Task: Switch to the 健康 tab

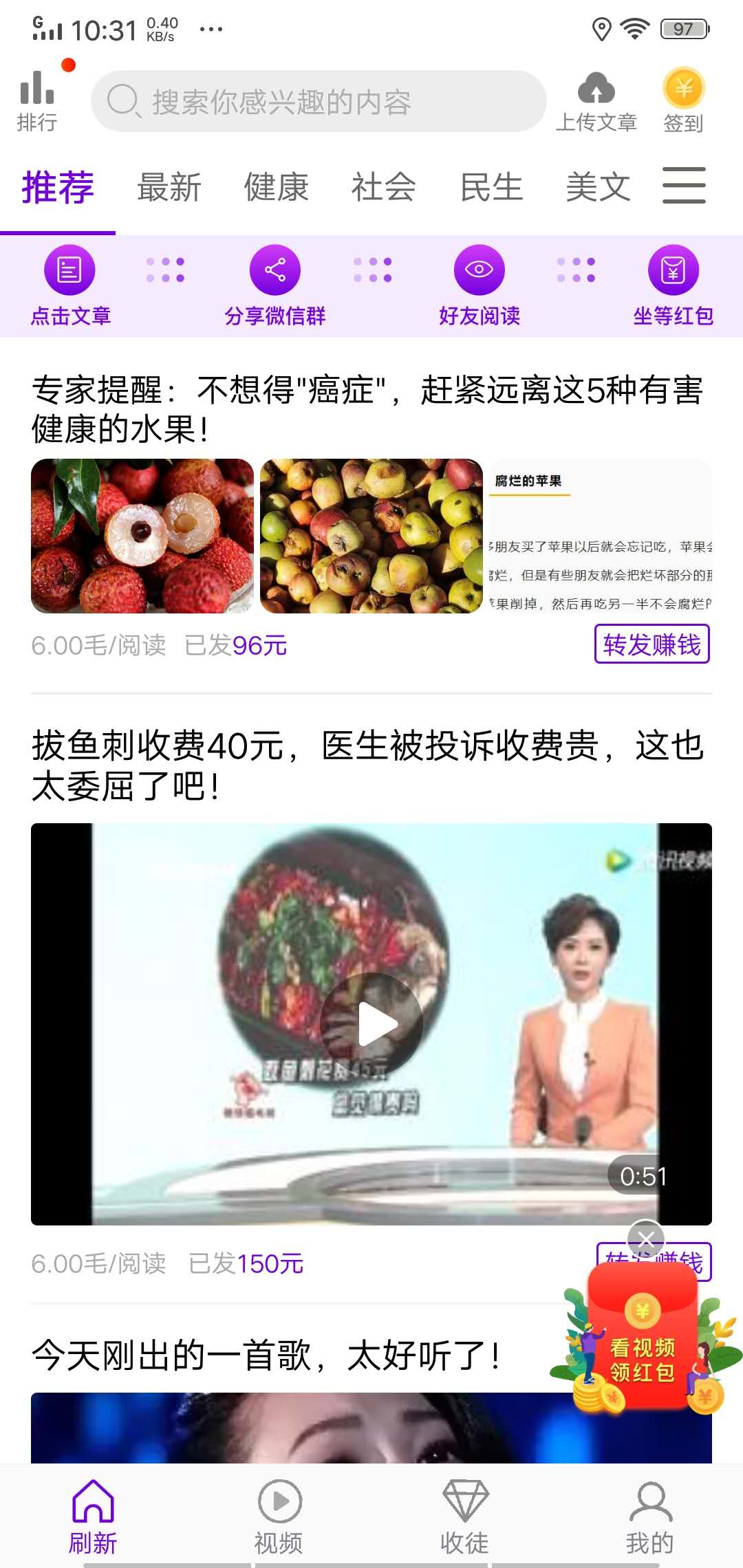Action: click(x=276, y=186)
